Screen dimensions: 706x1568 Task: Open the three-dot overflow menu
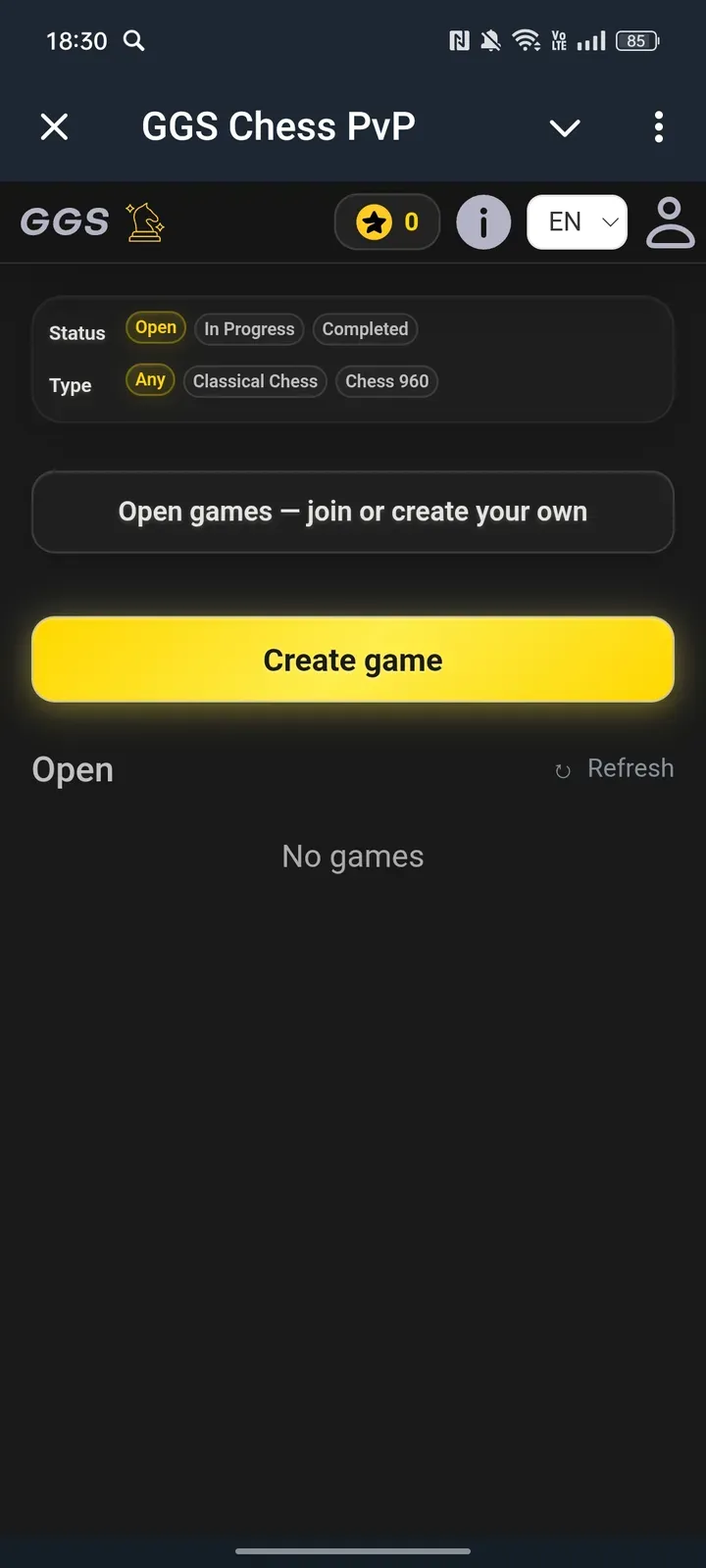coord(658,126)
